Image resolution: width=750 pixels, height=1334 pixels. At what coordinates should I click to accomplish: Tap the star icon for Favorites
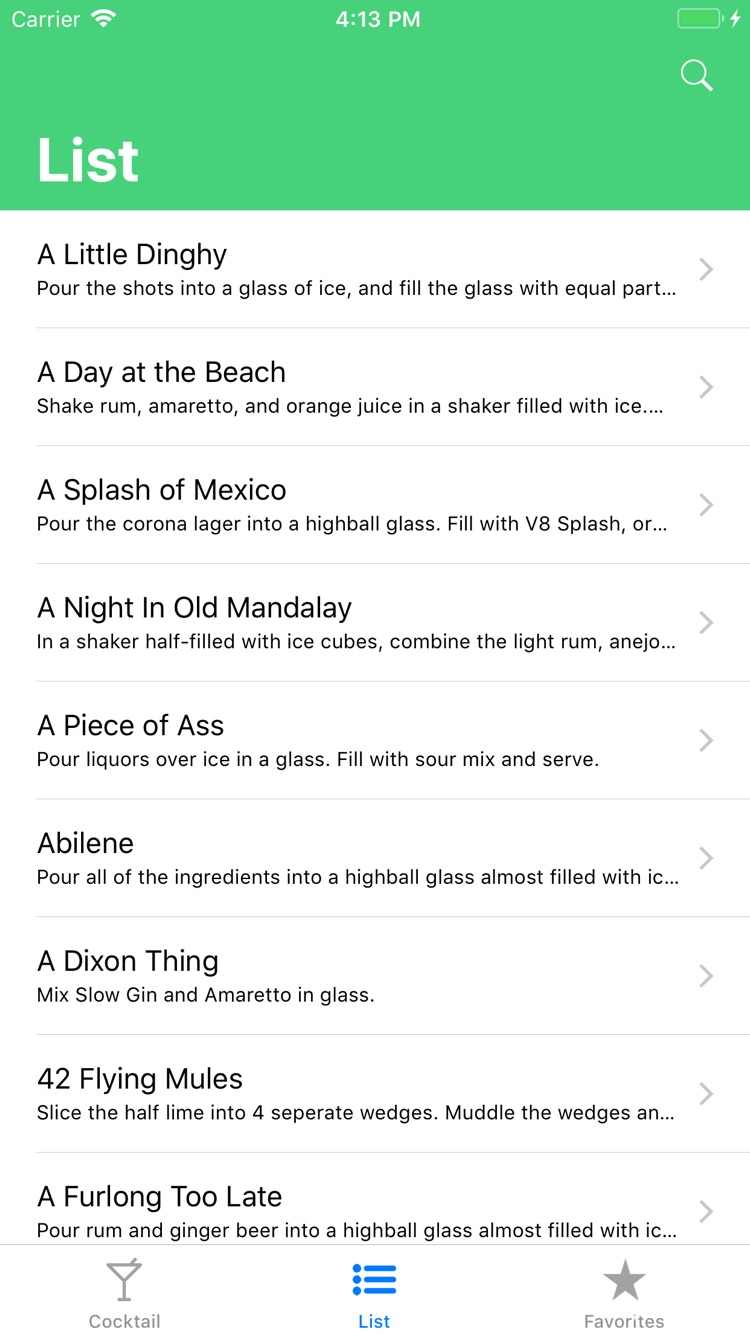pos(625,1276)
